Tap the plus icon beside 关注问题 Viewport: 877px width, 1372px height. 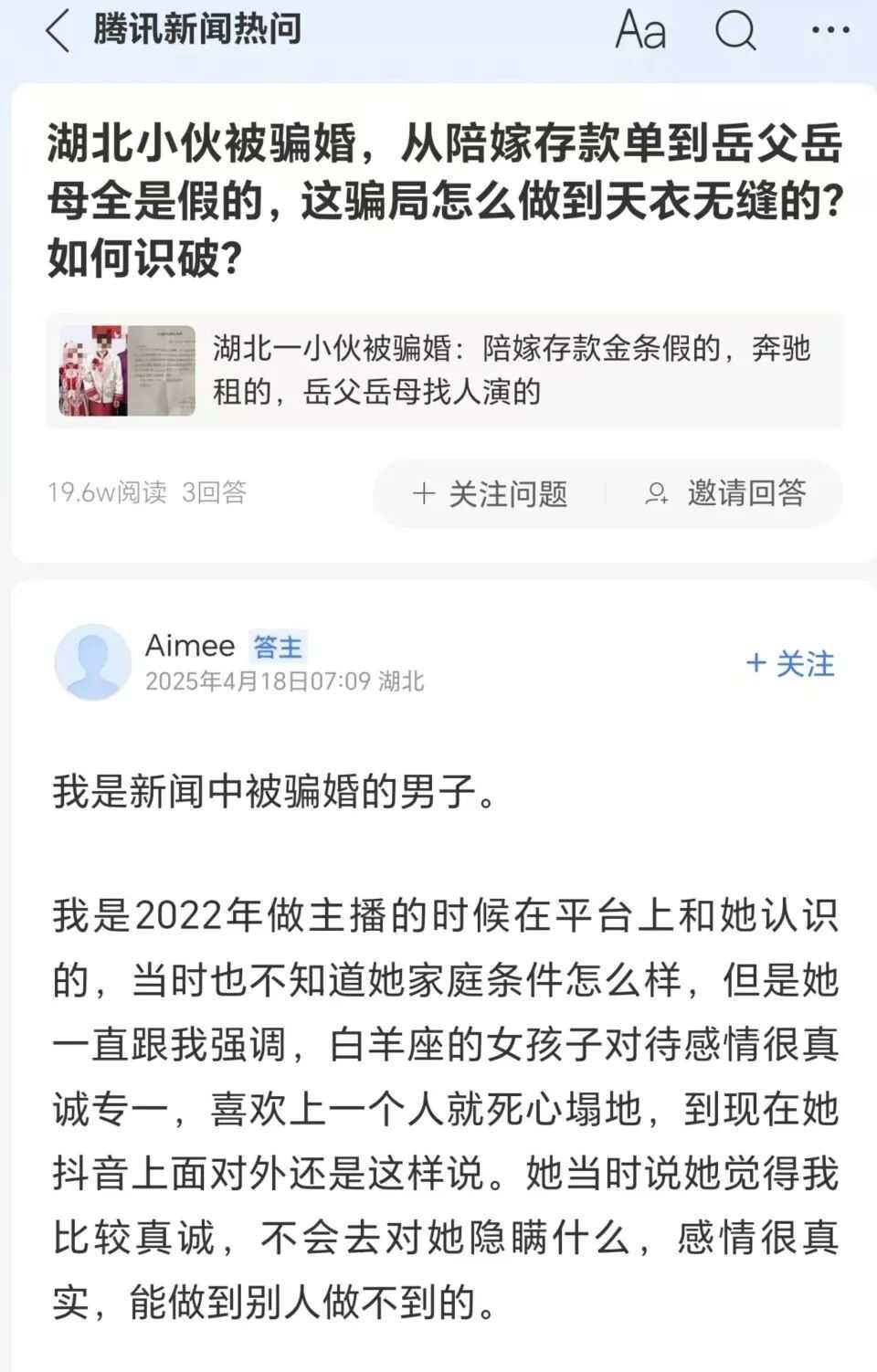tap(423, 494)
